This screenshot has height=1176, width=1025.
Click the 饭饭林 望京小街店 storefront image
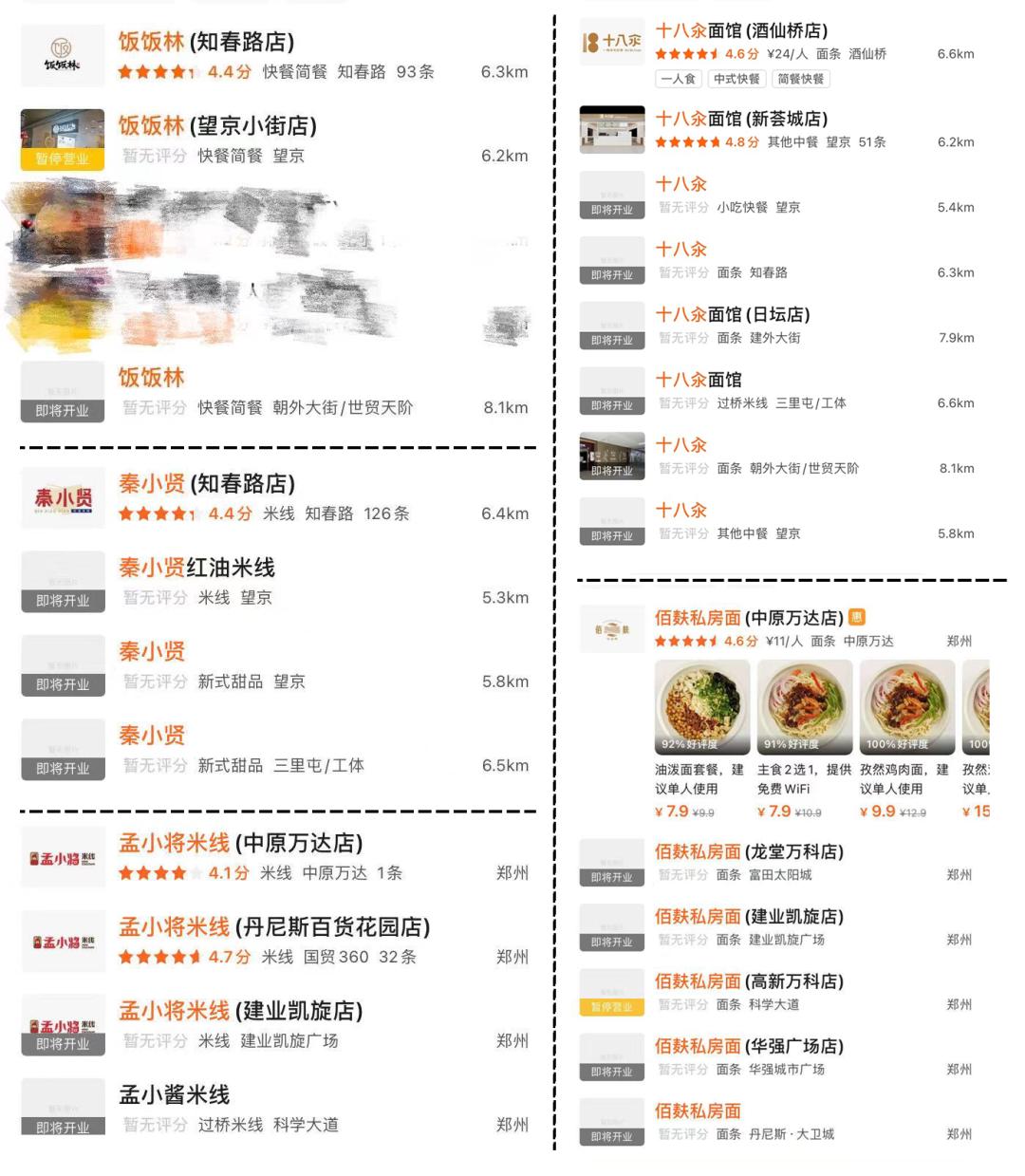click(62, 140)
